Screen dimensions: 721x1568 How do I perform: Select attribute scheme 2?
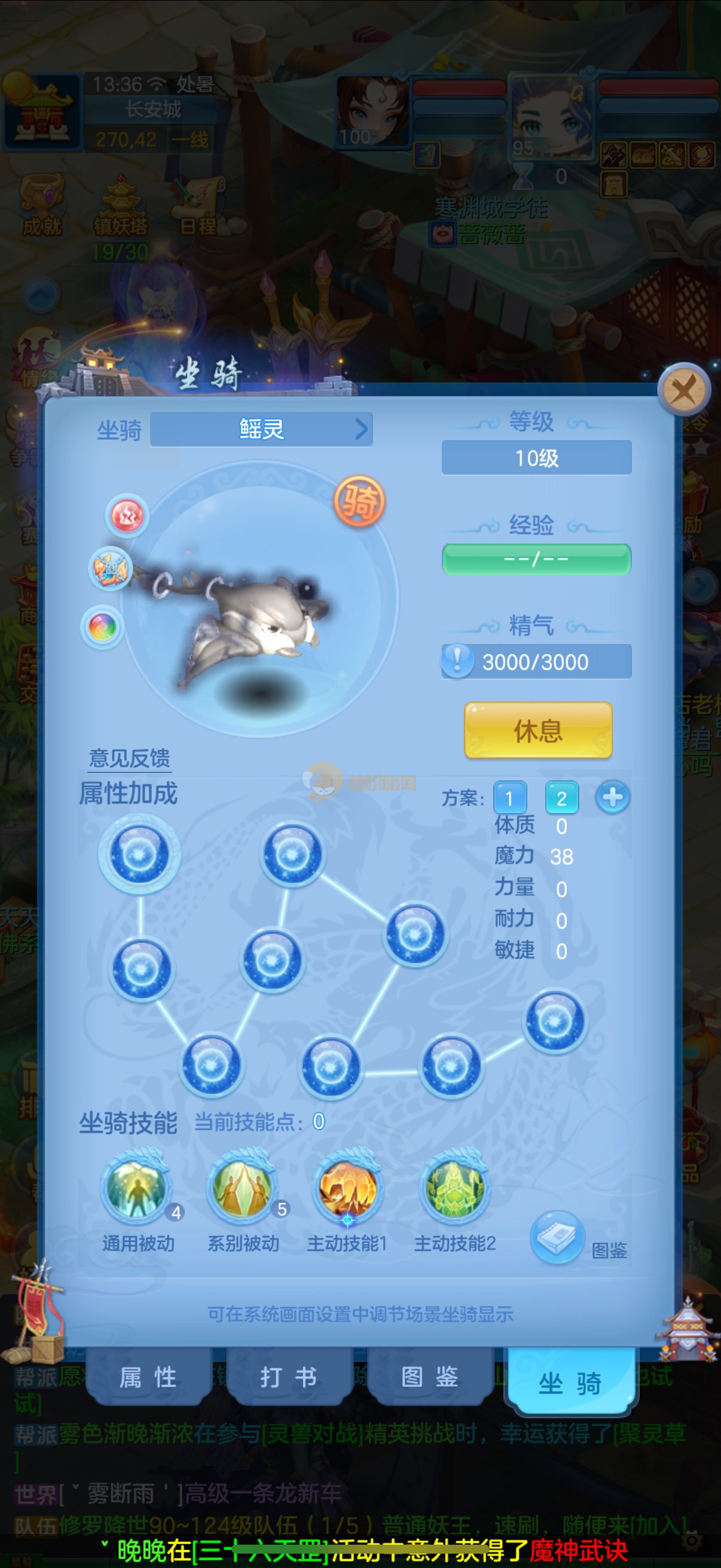(x=561, y=797)
